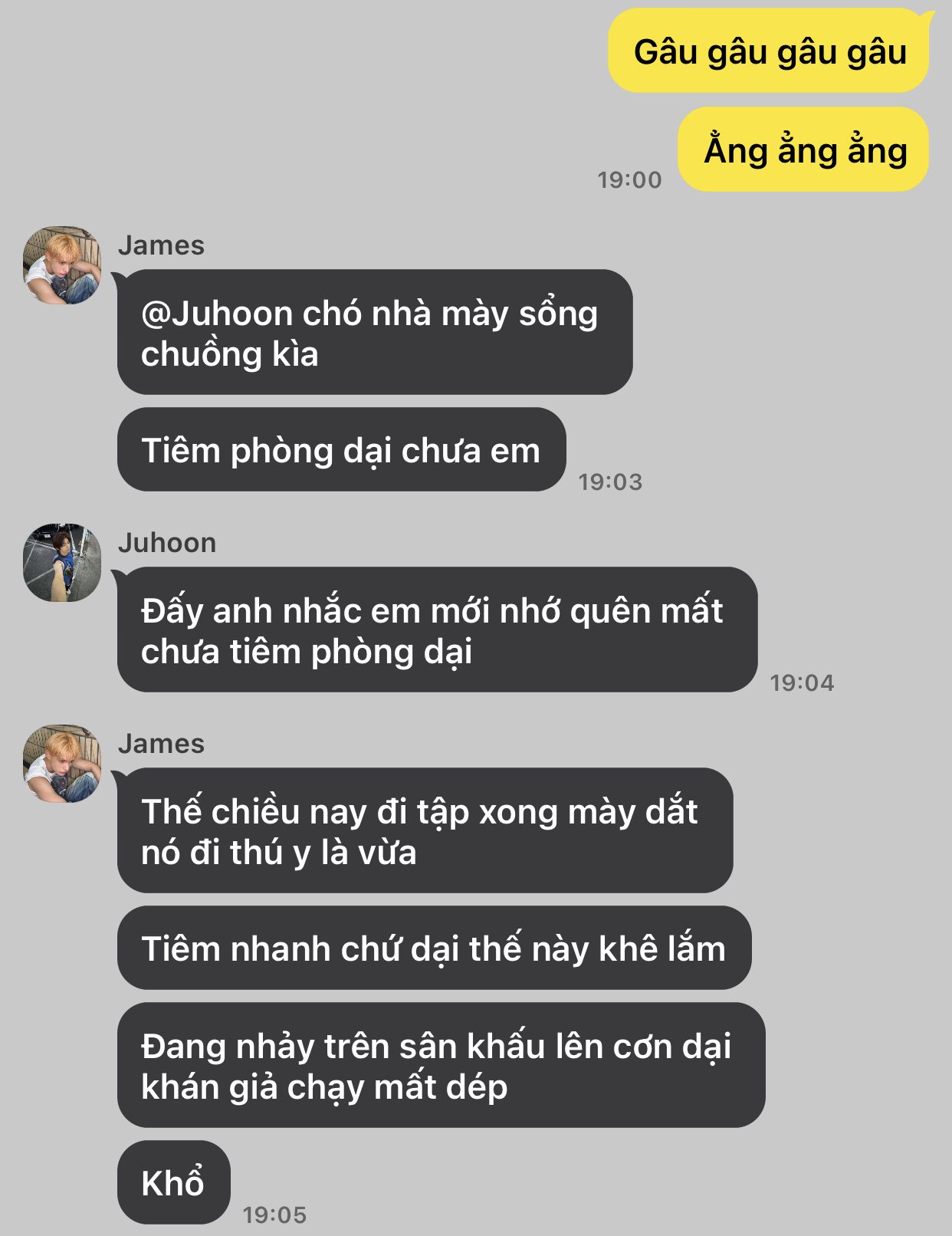
Task: Open James's avatar beside the @Juhoon message
Action: 62,265
